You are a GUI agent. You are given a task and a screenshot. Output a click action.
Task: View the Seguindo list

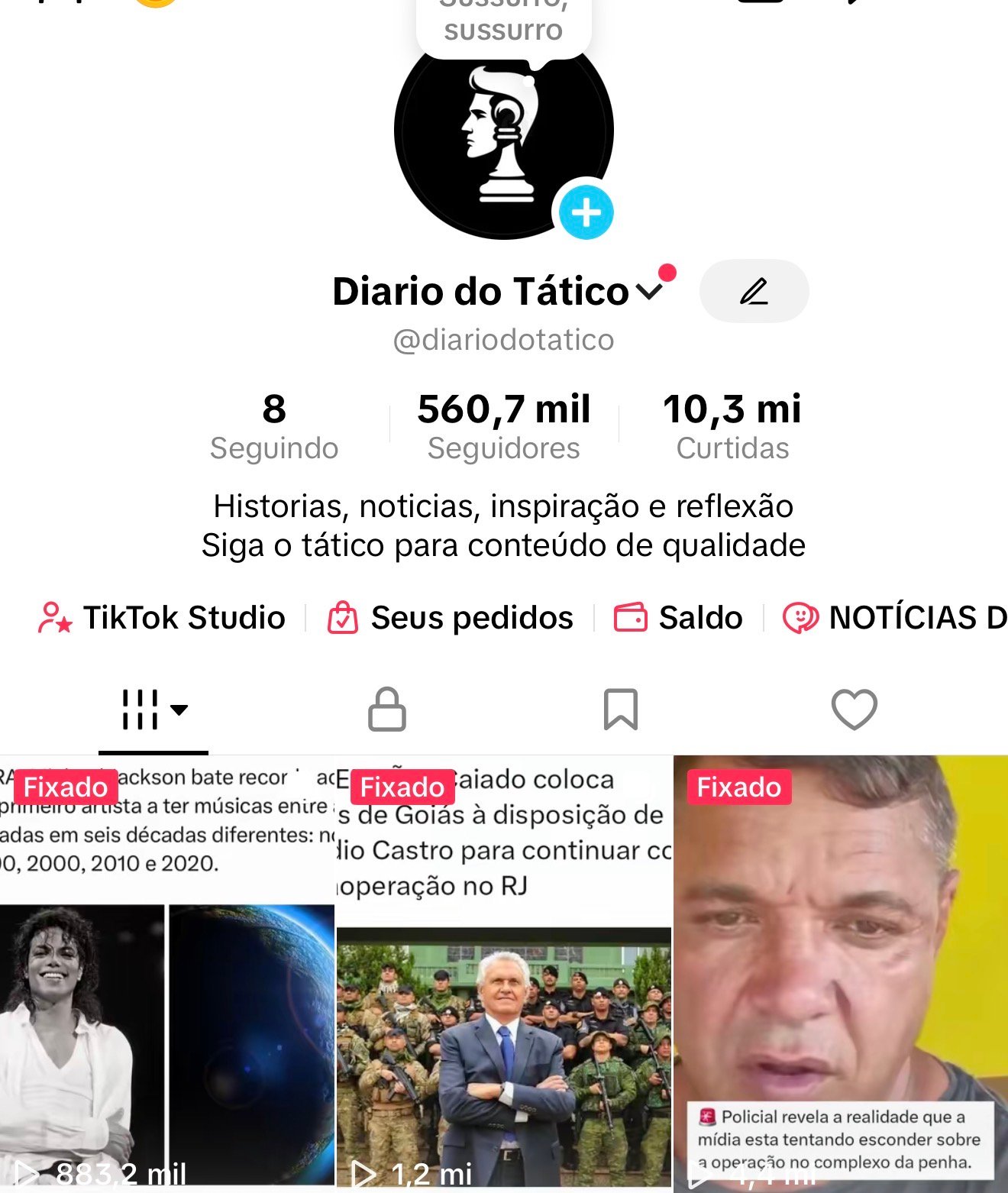[x=274, y=426]
